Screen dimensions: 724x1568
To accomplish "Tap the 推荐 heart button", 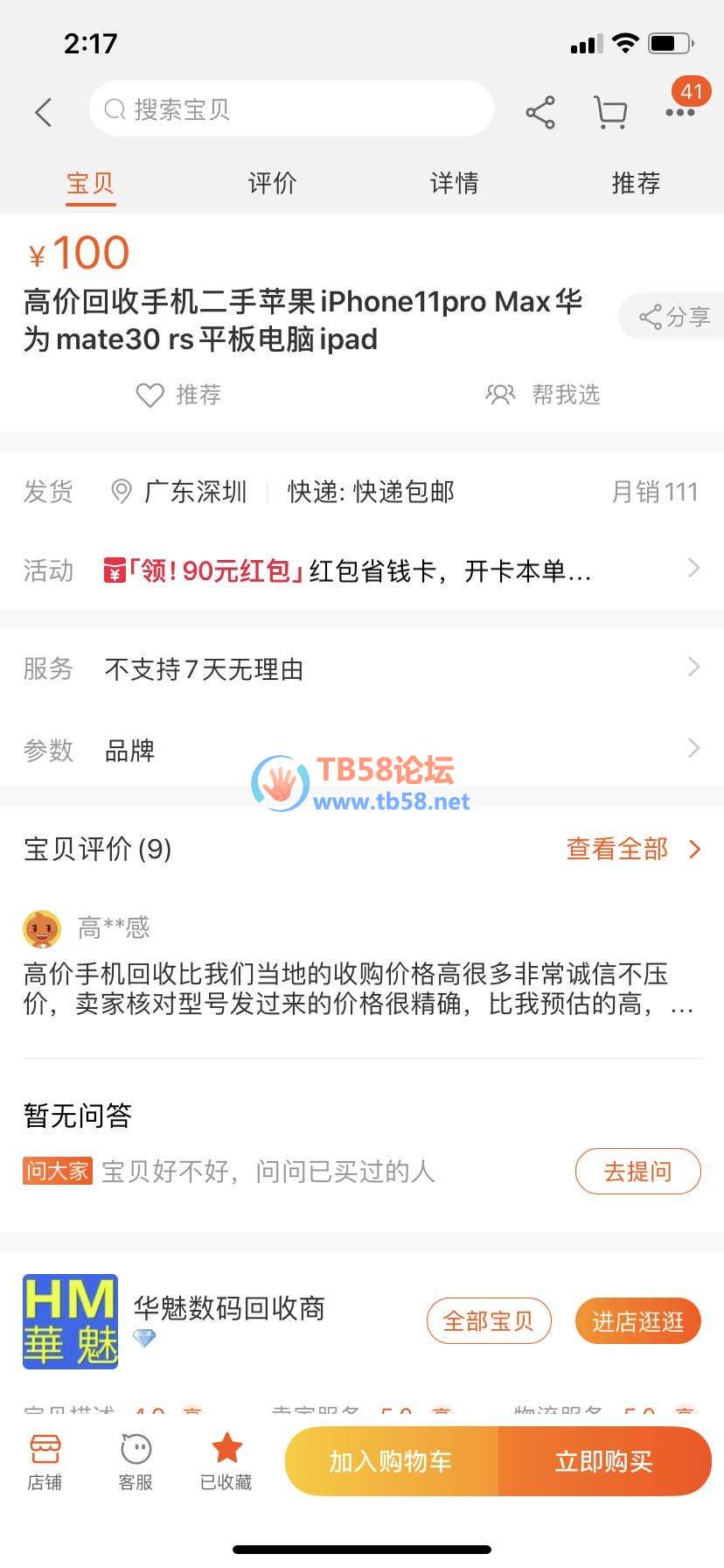I will tap(179, 395).
